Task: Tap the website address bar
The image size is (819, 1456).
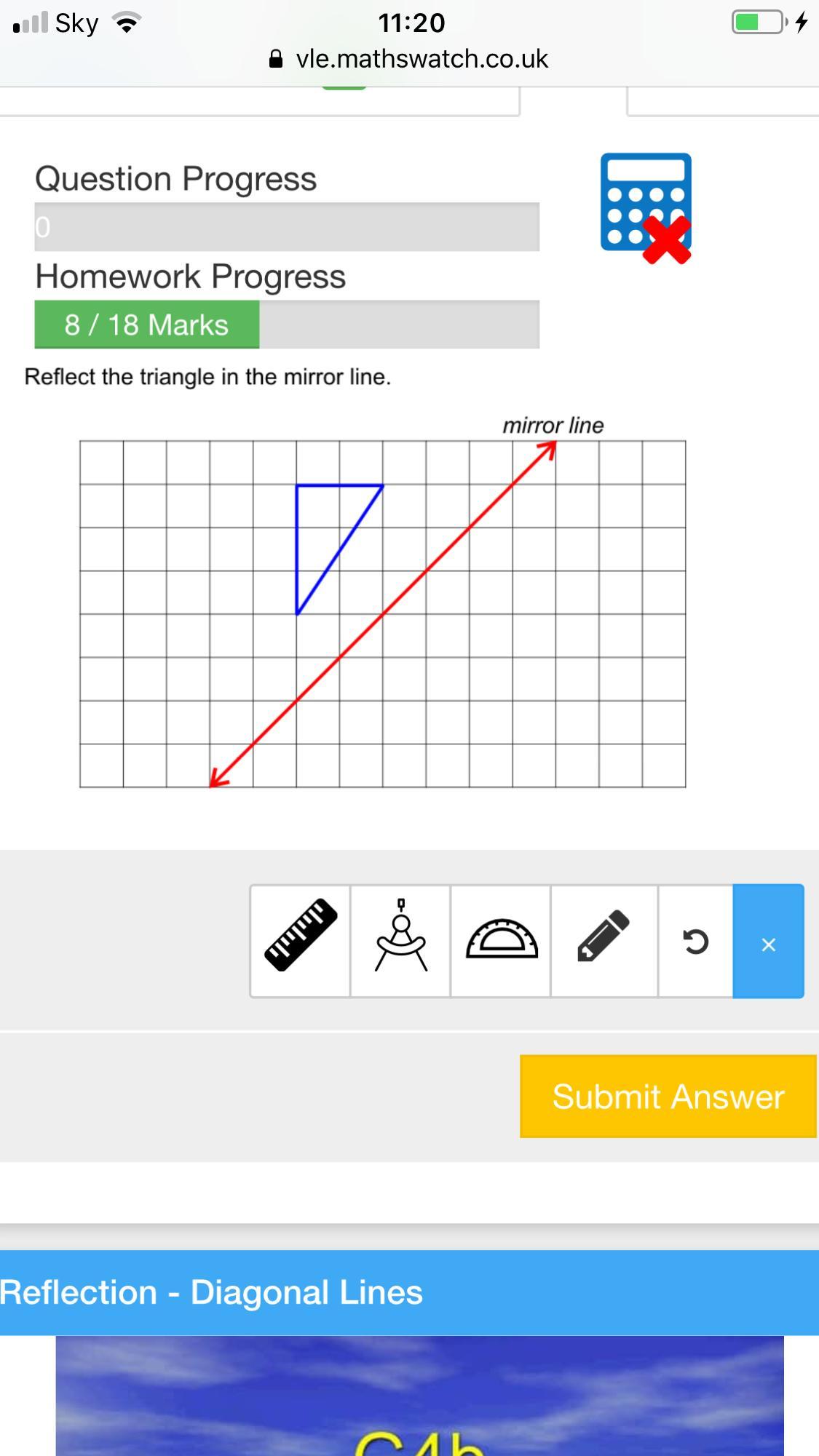Action: coord(409,59)
